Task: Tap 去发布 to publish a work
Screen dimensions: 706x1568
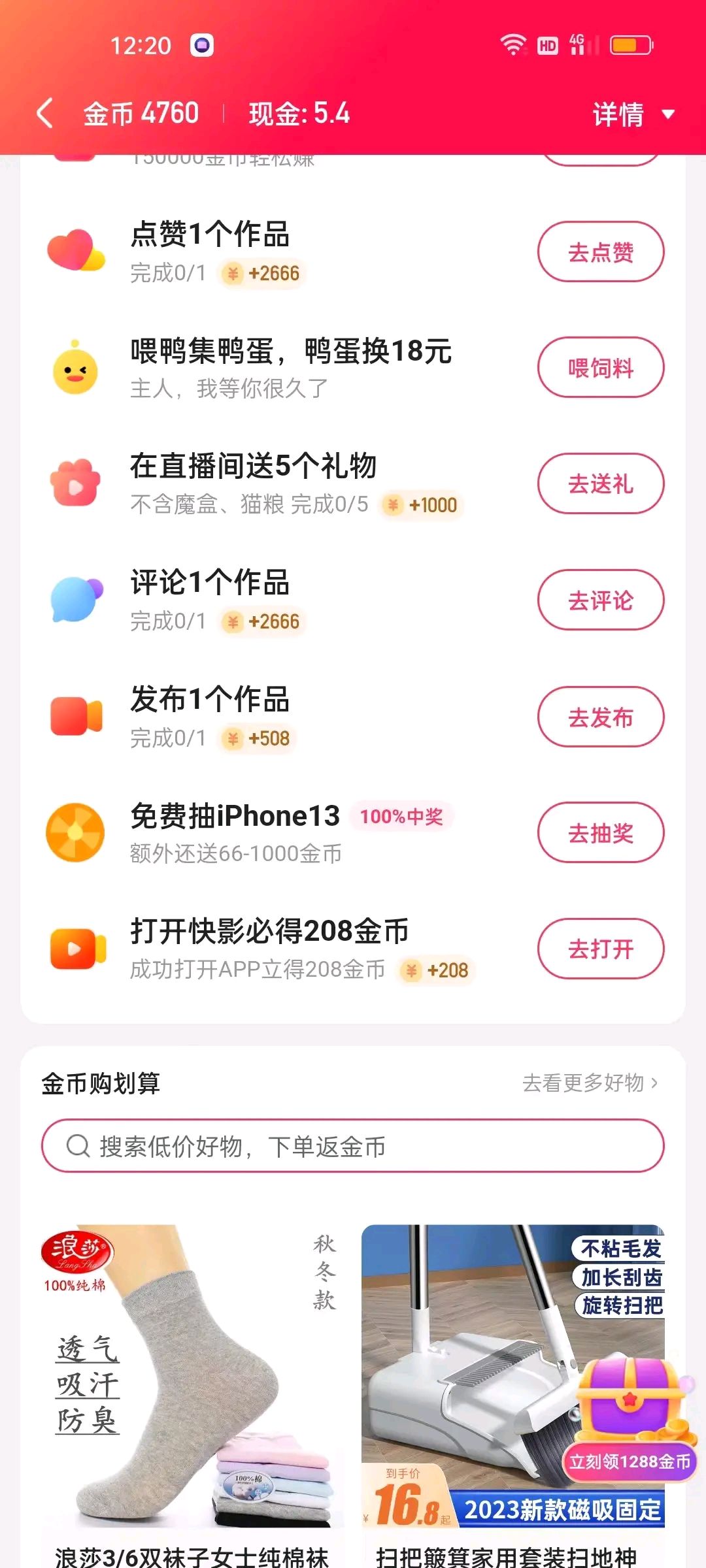Action: [x=600, y=717]
